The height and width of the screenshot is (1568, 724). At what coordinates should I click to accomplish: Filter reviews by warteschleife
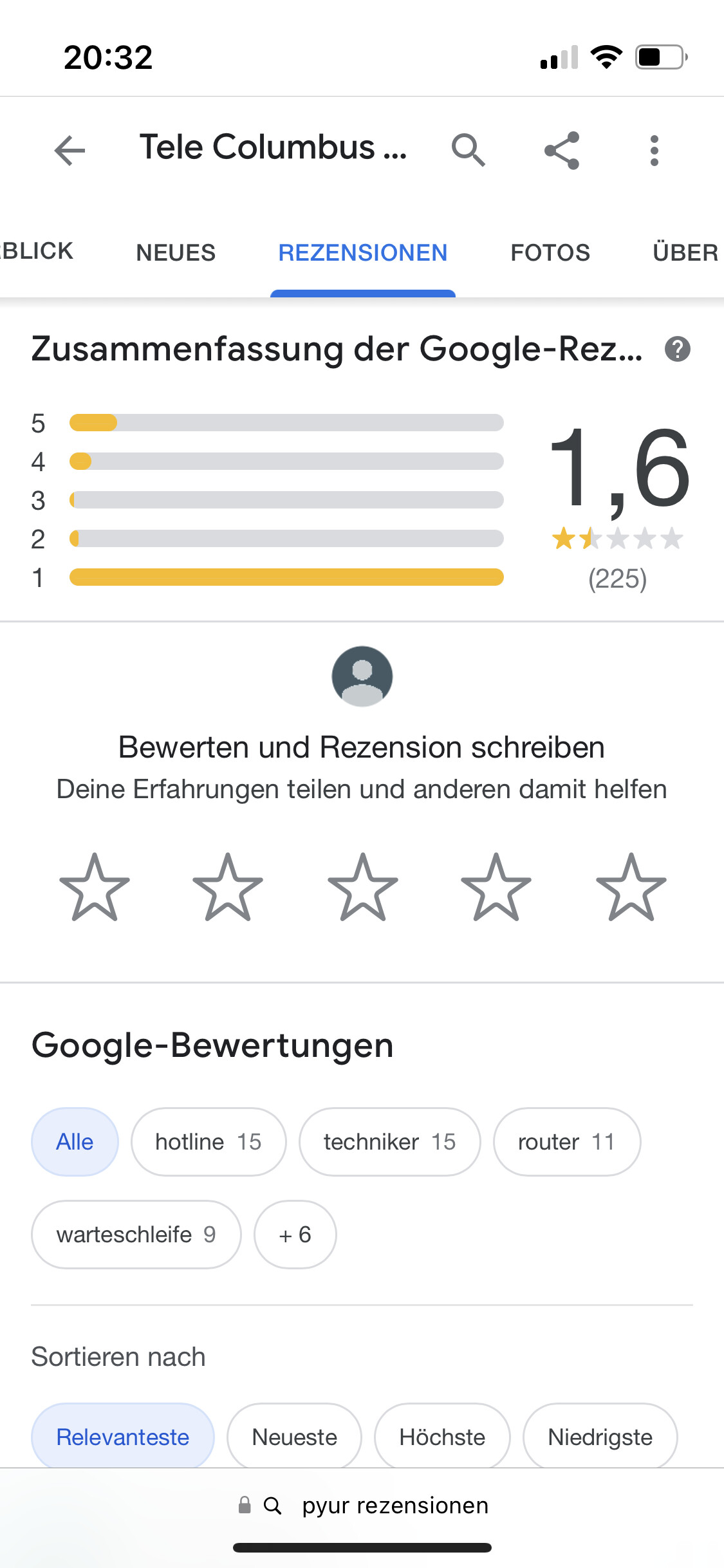[136, 1235]
